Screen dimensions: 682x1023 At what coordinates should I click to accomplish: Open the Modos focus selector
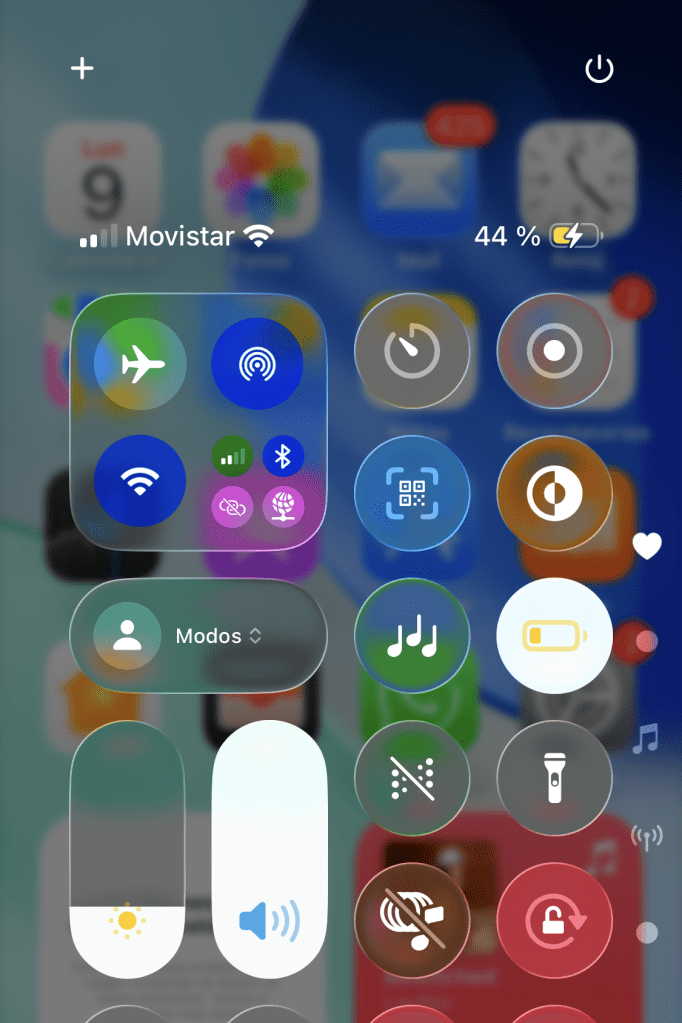point(198,636)
